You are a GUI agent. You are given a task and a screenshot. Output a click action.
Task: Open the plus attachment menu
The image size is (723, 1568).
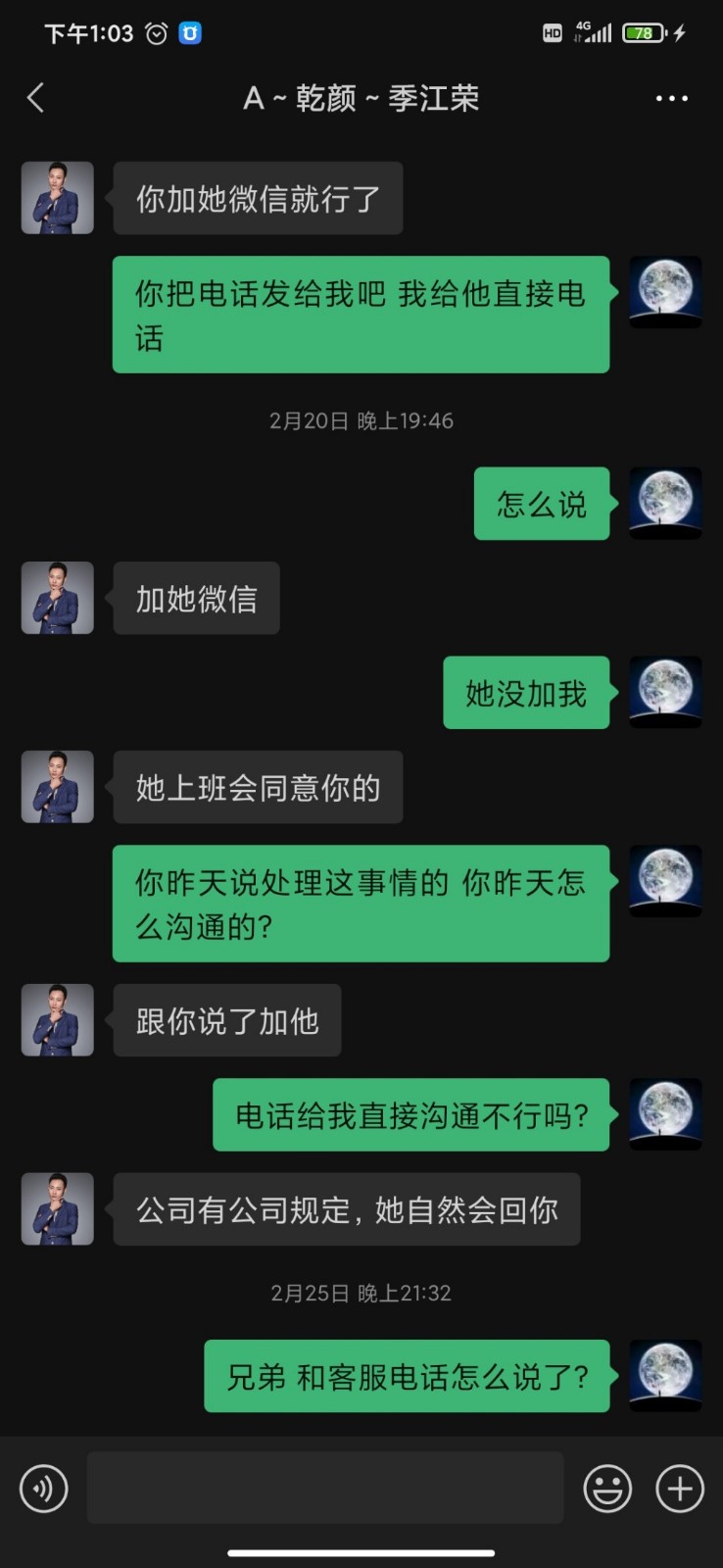tap(680, 1489)
